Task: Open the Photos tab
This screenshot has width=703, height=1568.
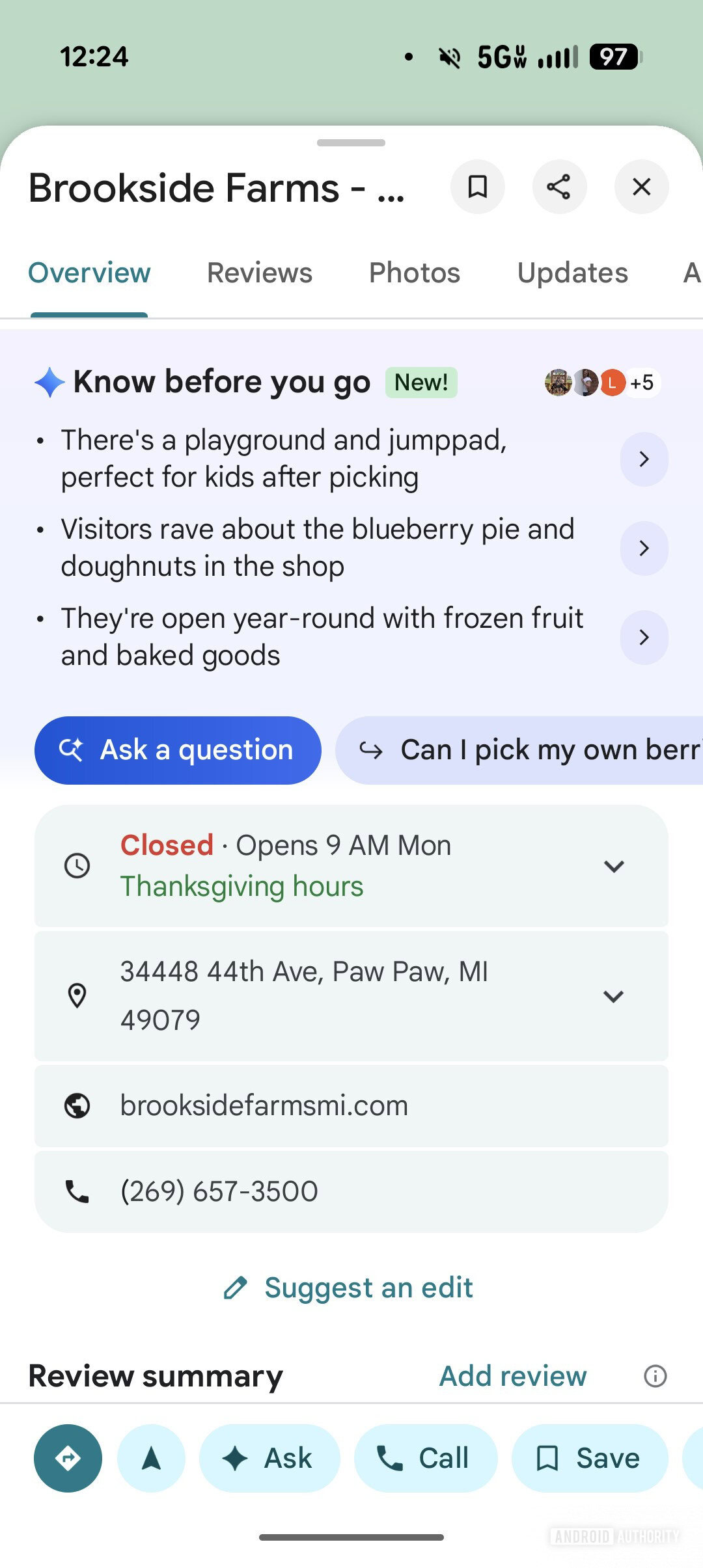Action: pos(414,273)
